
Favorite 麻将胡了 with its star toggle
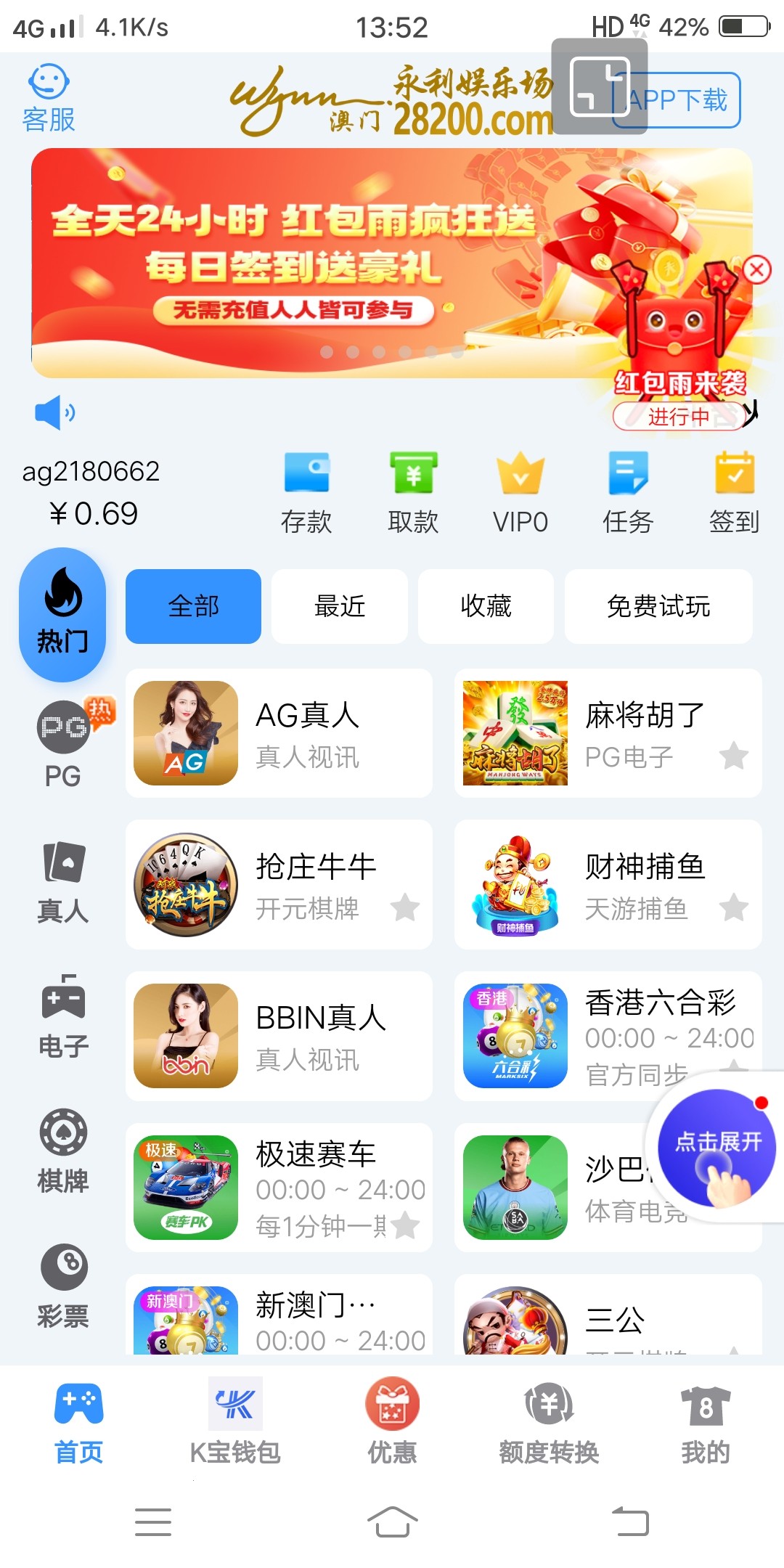pos(733,756)
